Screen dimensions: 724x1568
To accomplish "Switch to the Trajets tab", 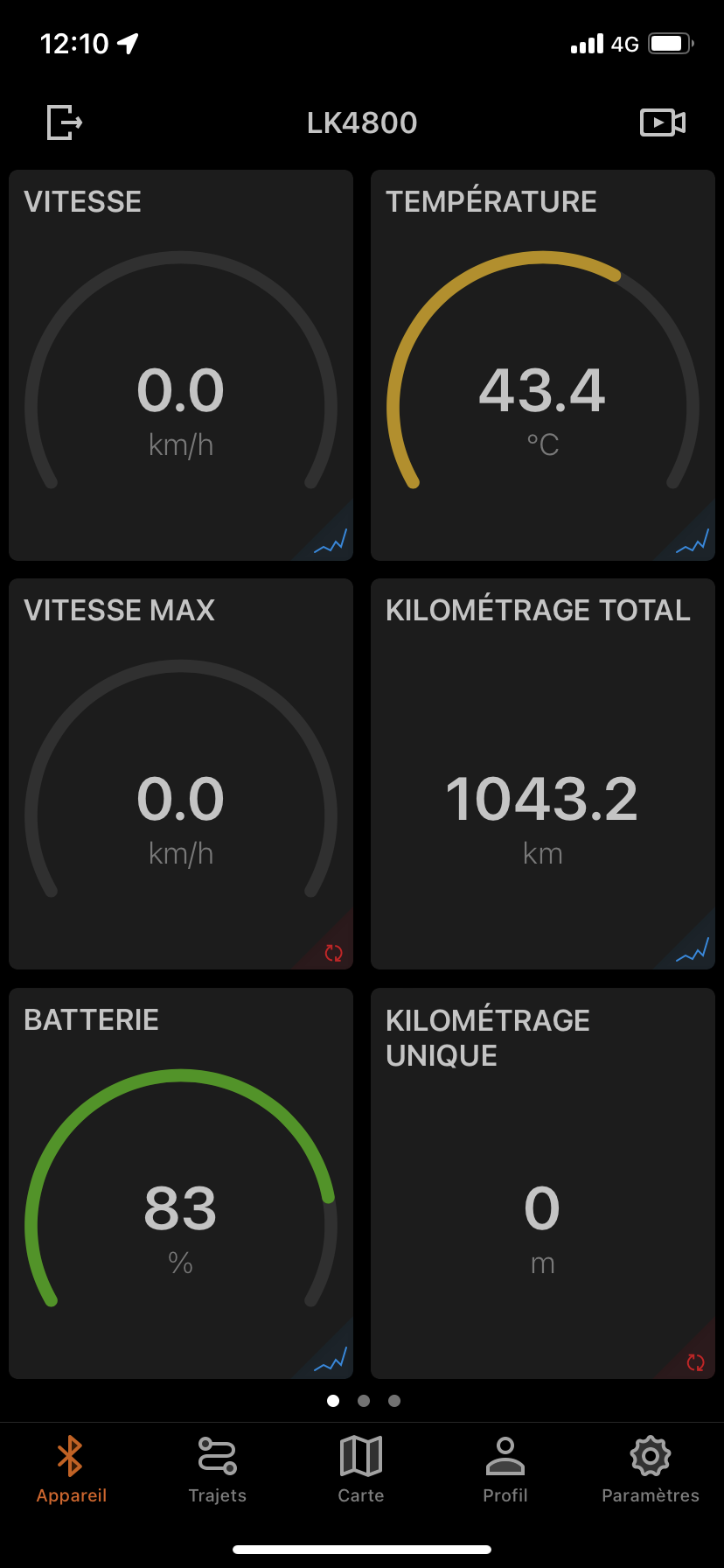I will click(x=217, y=1470).
